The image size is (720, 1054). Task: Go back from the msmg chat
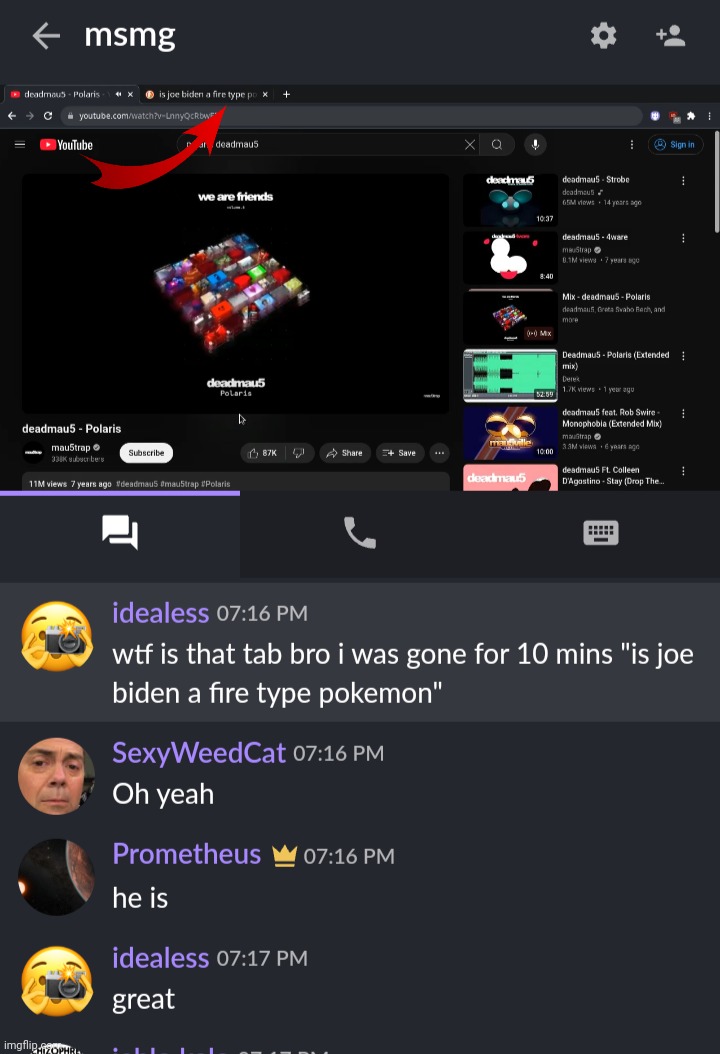coord(46,37)
